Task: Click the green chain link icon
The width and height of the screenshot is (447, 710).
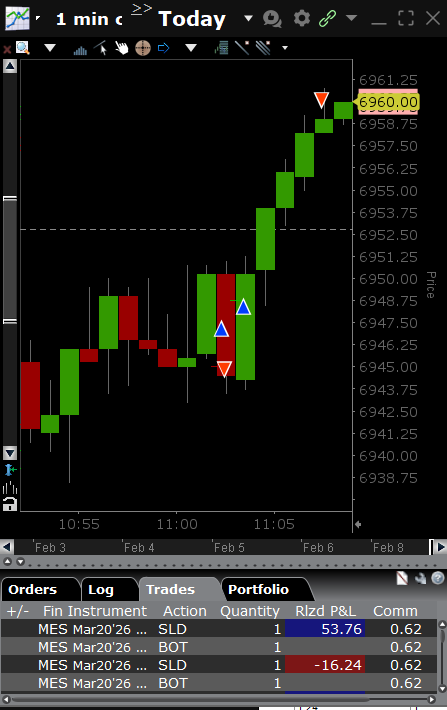Action: (x=327, y=19)
